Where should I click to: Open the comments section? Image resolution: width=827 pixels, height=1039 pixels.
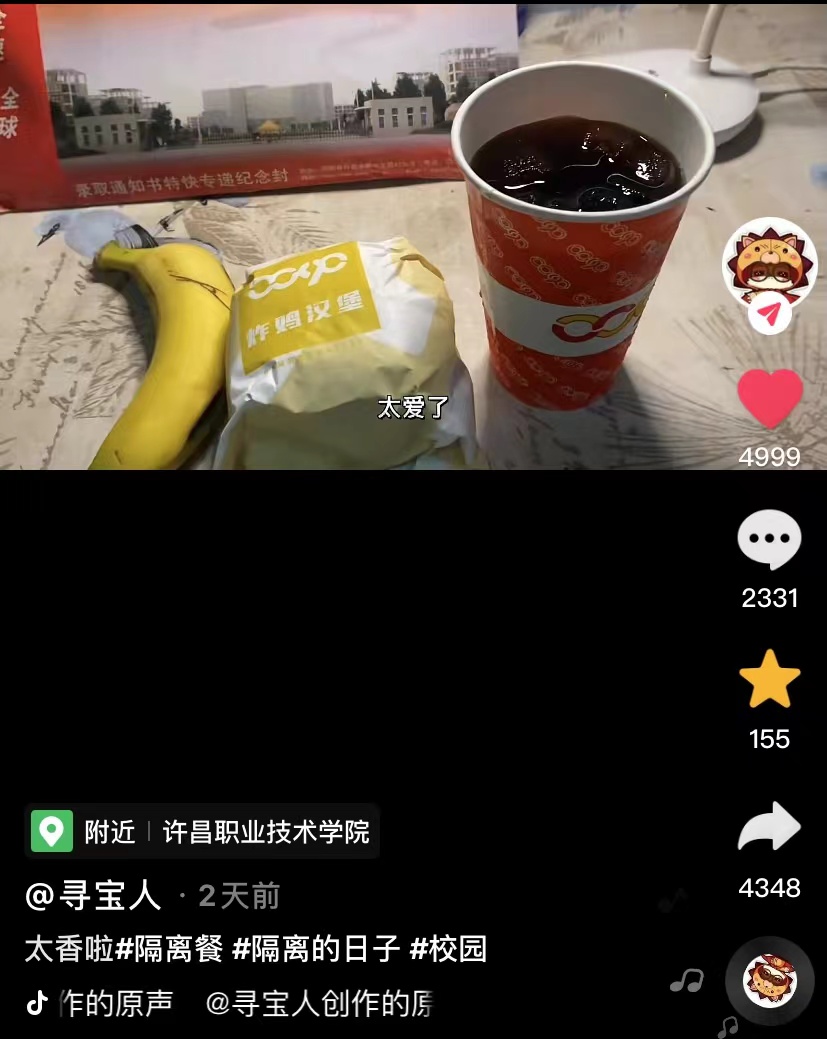pos(769,541)
